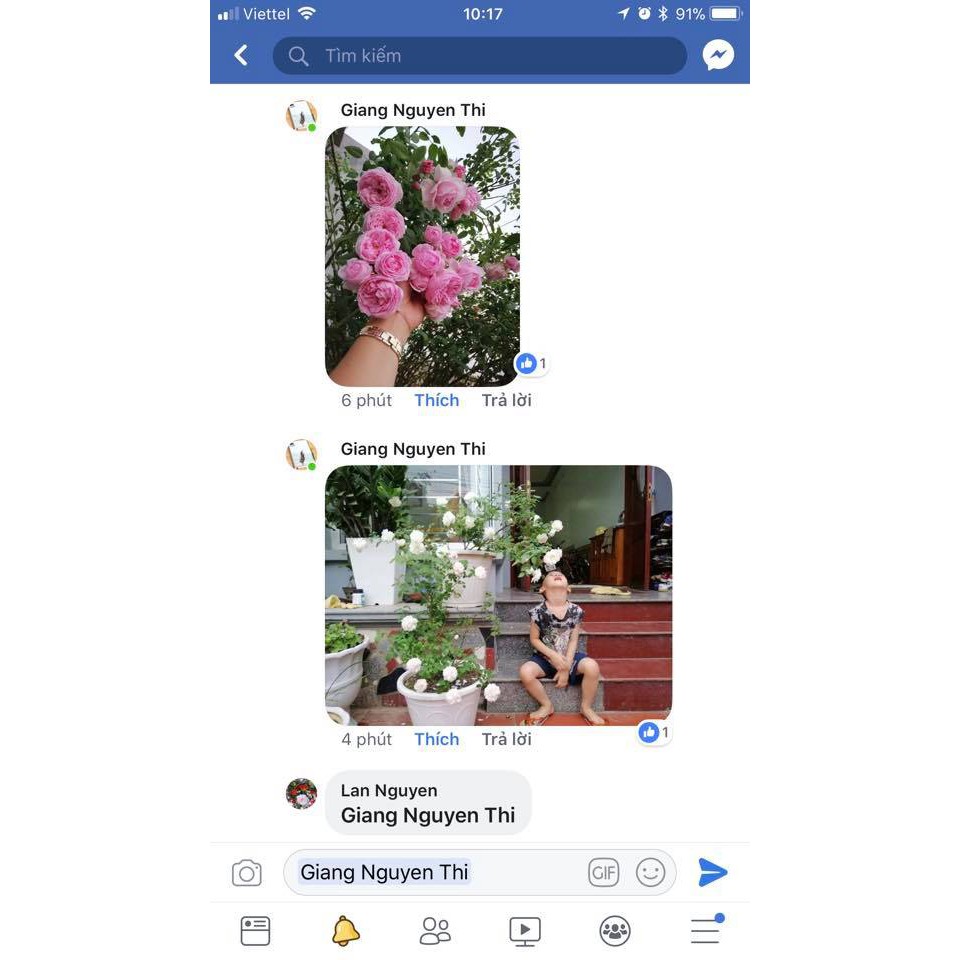This screenshot has height=960, width=960.
Task: Open Messenger from the top bar
Action: (x=718, y=56)
